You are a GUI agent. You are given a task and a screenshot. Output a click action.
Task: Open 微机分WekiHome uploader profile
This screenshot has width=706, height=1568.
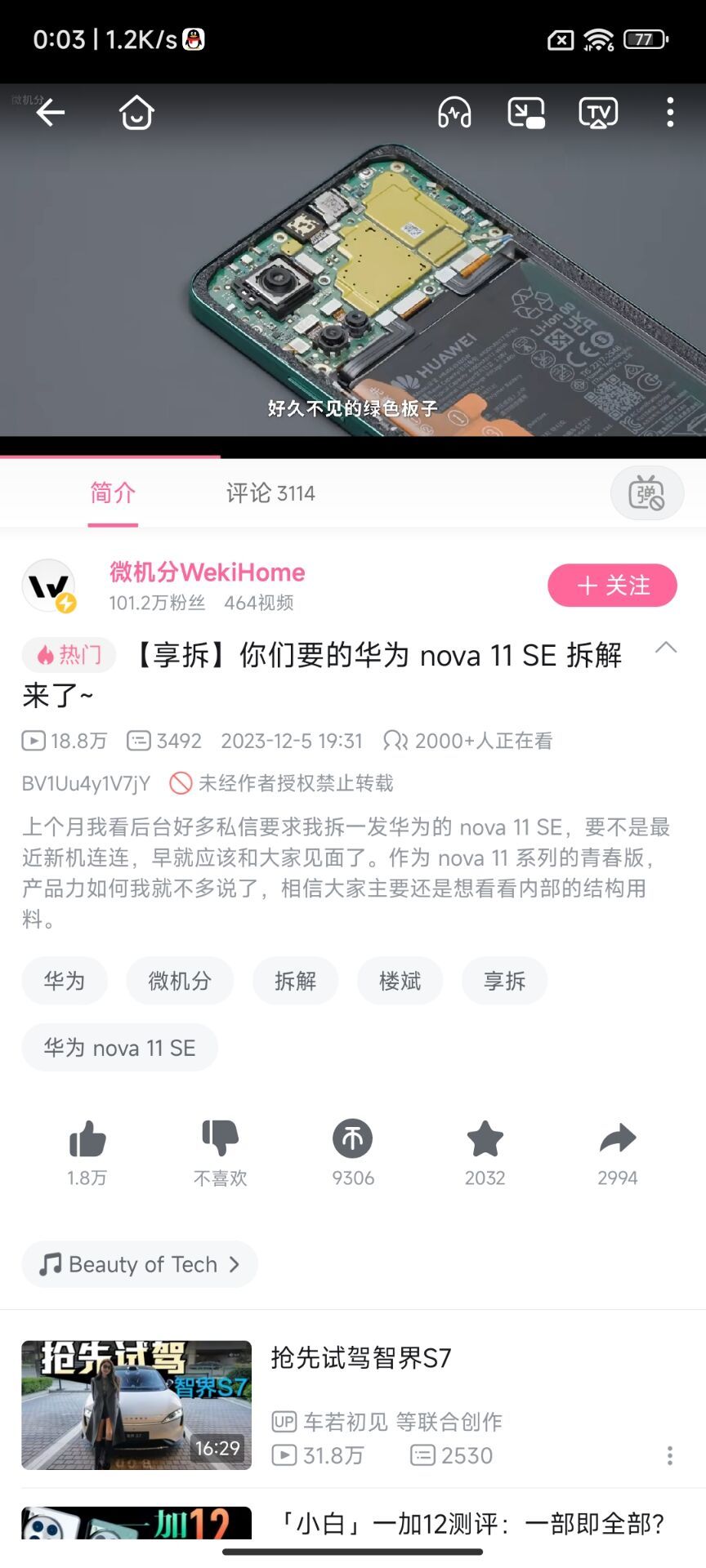208,572
